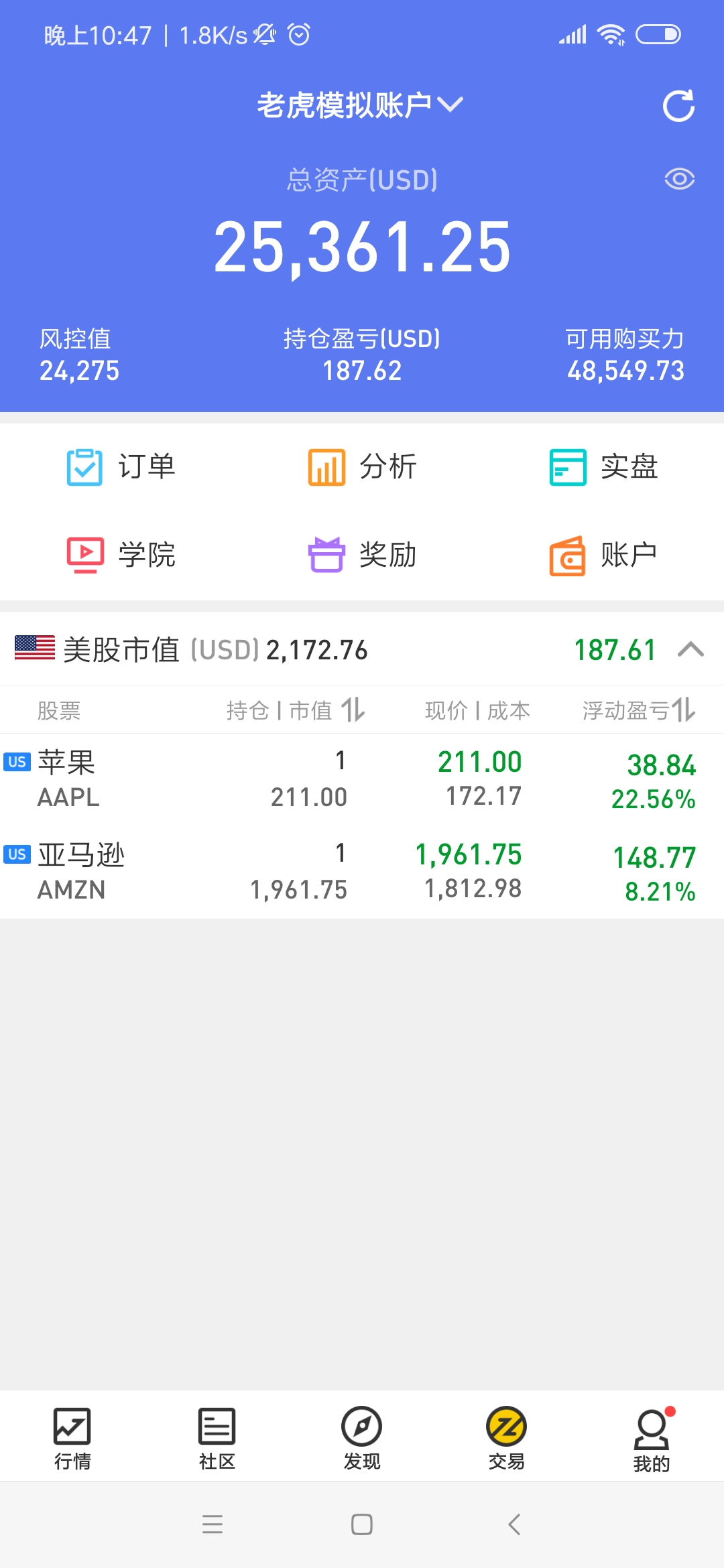Image resolution: width=724 pixels, height=1568 pixels.
Task: Hide total assets with the eye icon
Action: (x=679, y=179)
